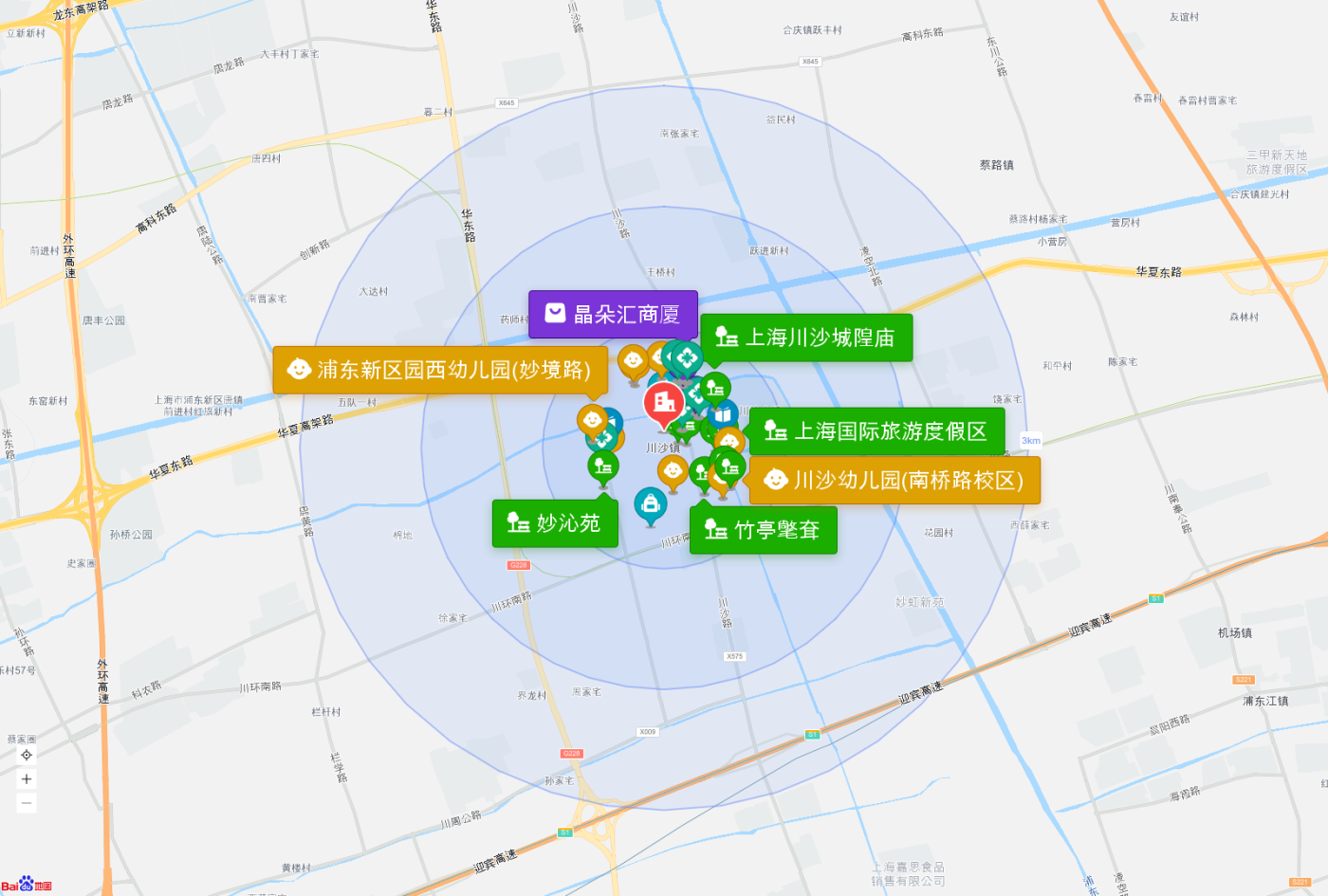Tap the 竹亭氅耷 marker label
This screenshot has width=1328, height=896.
click(764, 530)
